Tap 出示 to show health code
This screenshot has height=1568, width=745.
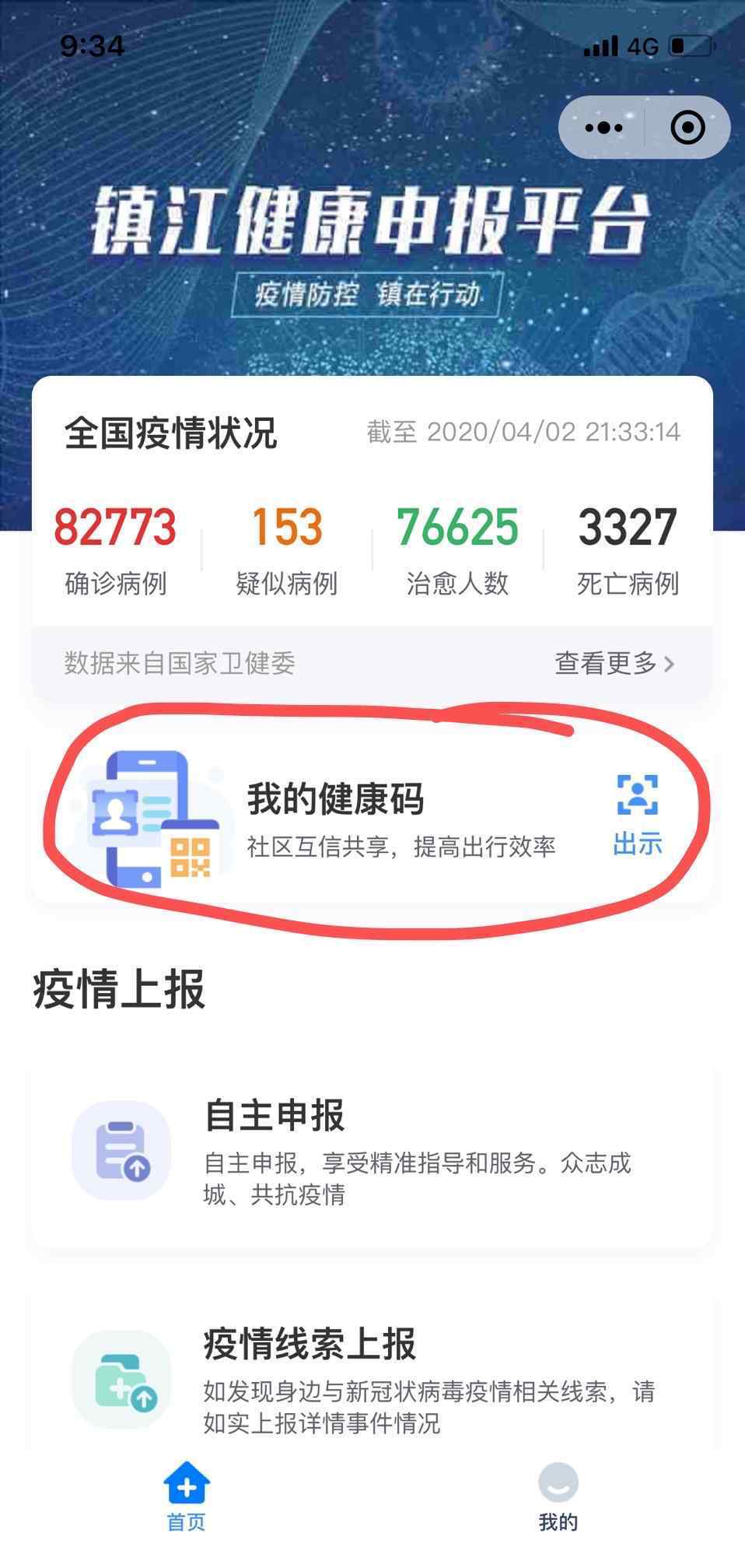pos(638,816)
